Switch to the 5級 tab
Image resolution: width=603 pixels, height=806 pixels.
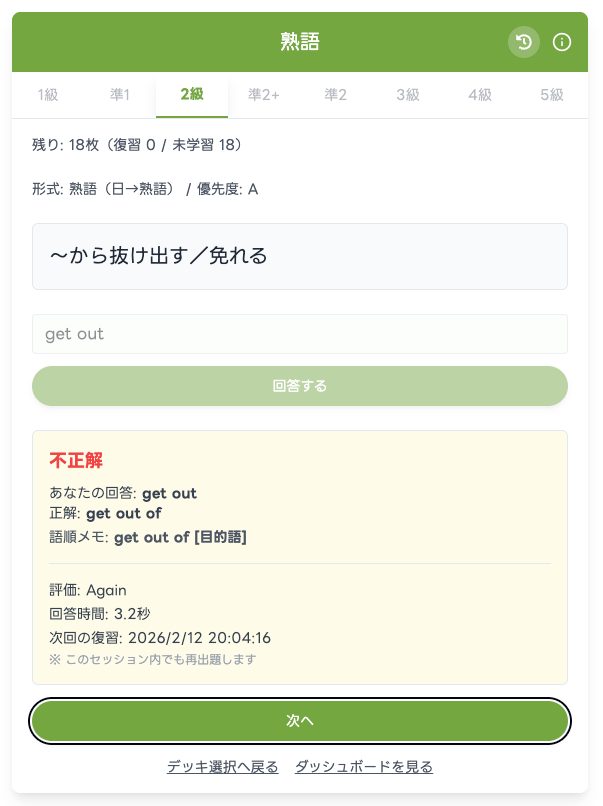click(552, 95)
